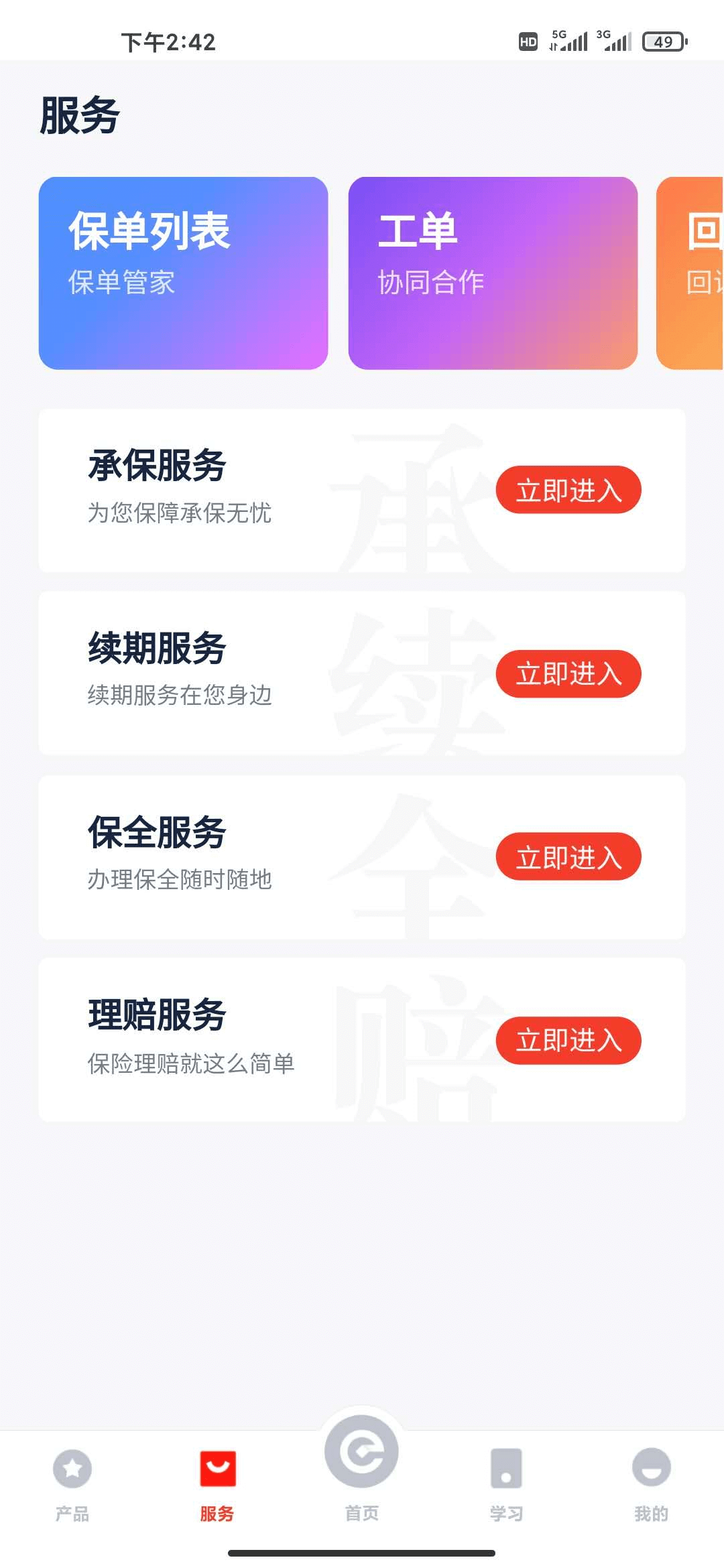The height and width of the screenshot is (1568, 724).
Task: Tap 立即进入 next to 续期服务
Action: (x=568, y=673)
